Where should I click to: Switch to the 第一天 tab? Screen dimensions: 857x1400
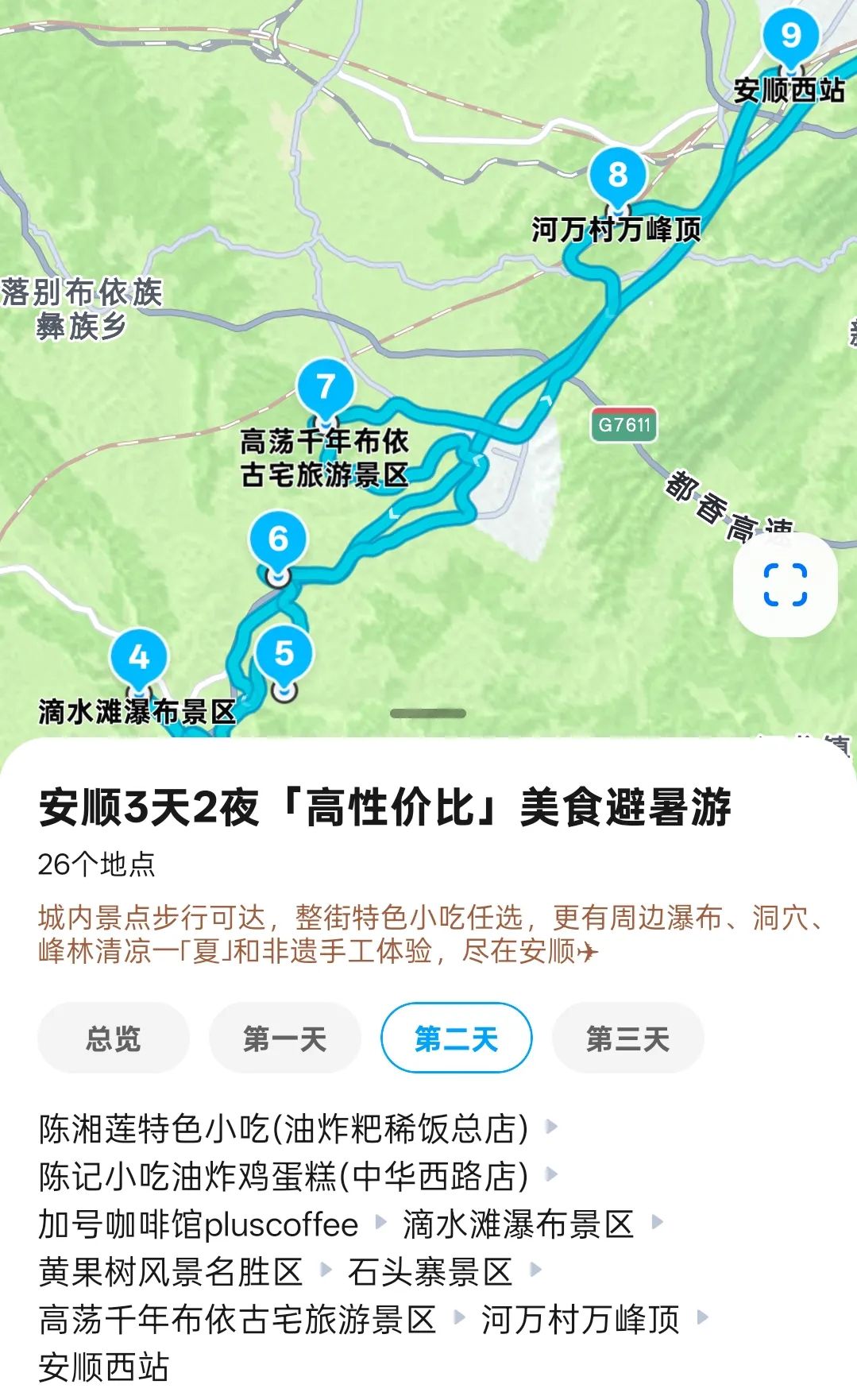click(284, 1038)
